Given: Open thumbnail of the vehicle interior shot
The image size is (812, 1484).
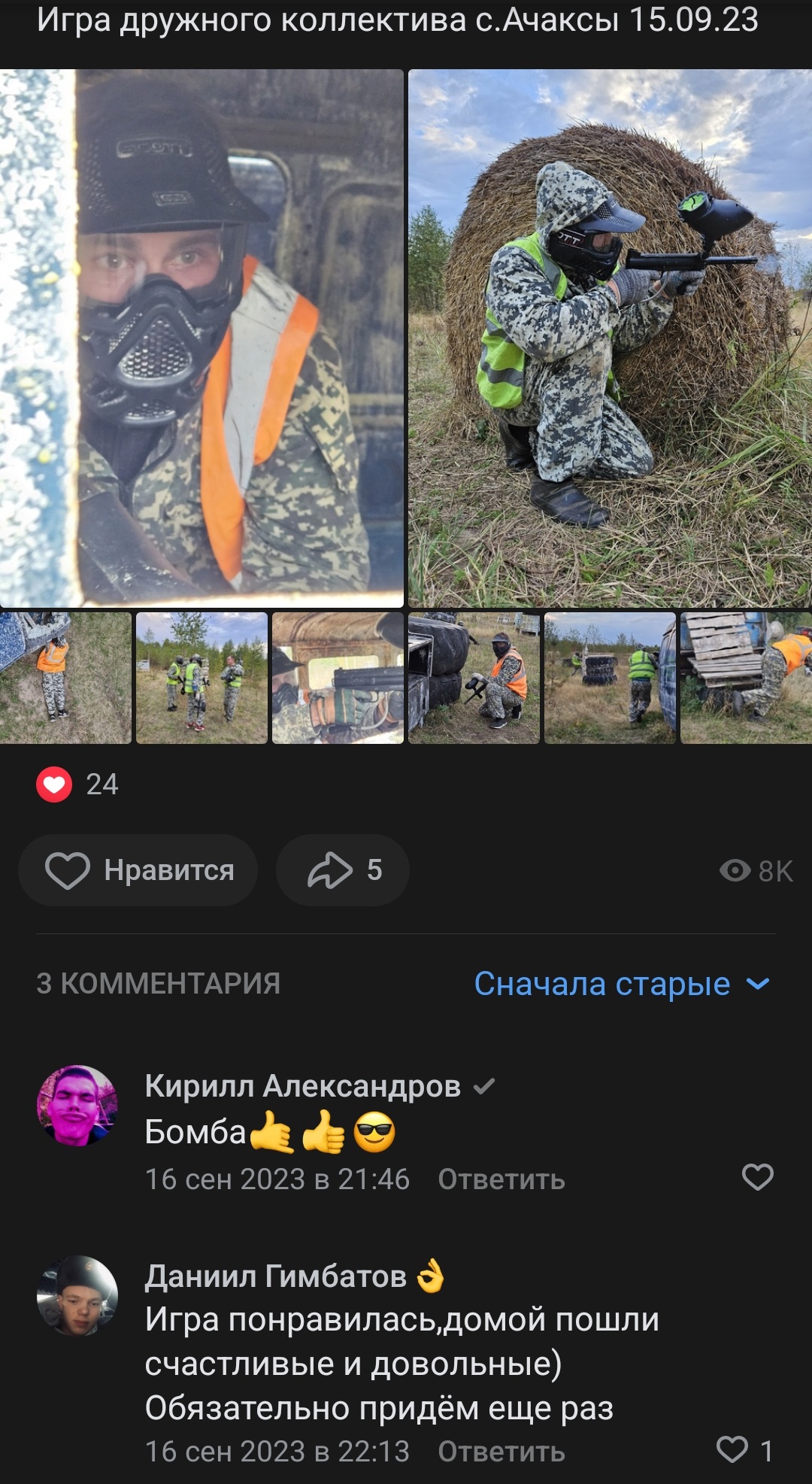Looking at the screenshot, I should tap(338, 678).
